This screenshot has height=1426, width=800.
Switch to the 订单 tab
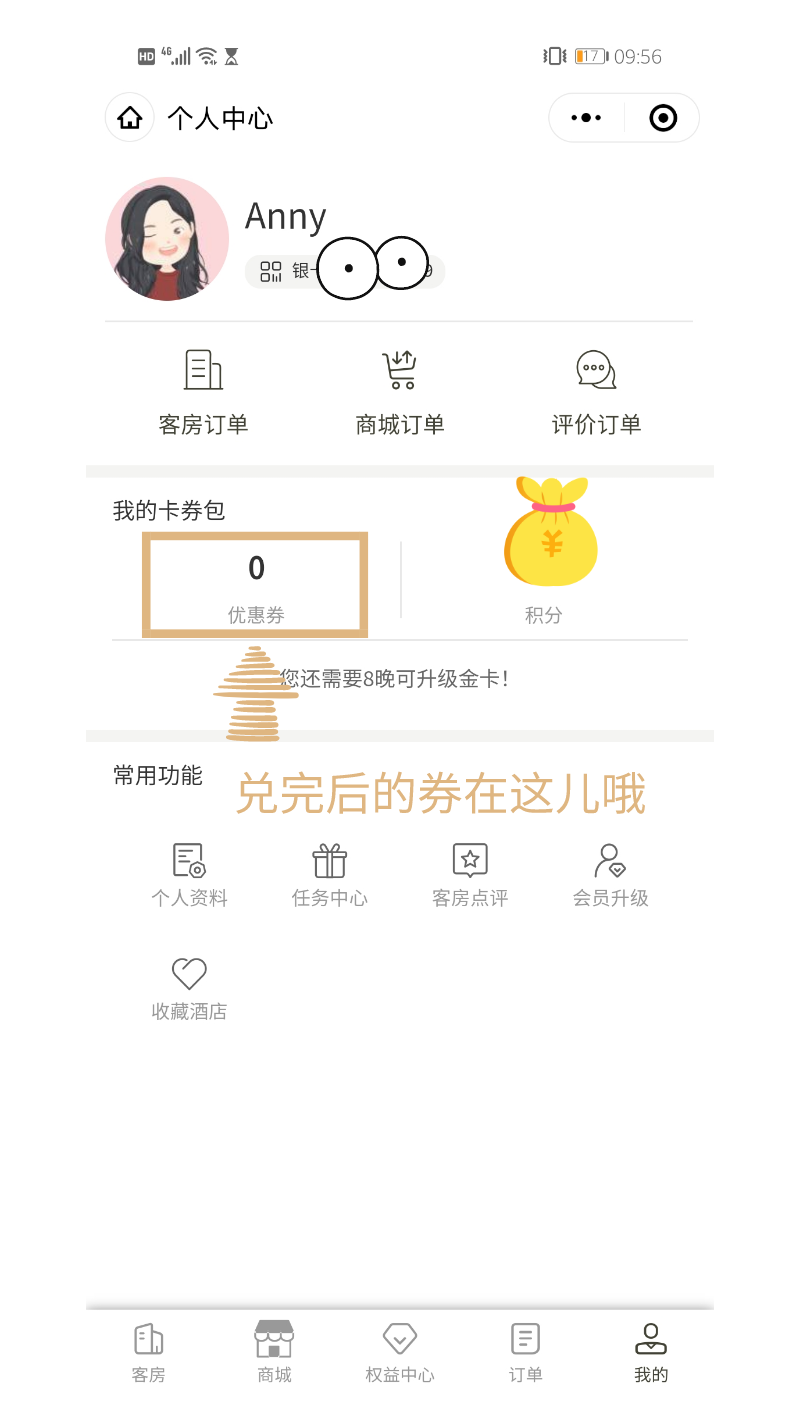point(525,1352)
